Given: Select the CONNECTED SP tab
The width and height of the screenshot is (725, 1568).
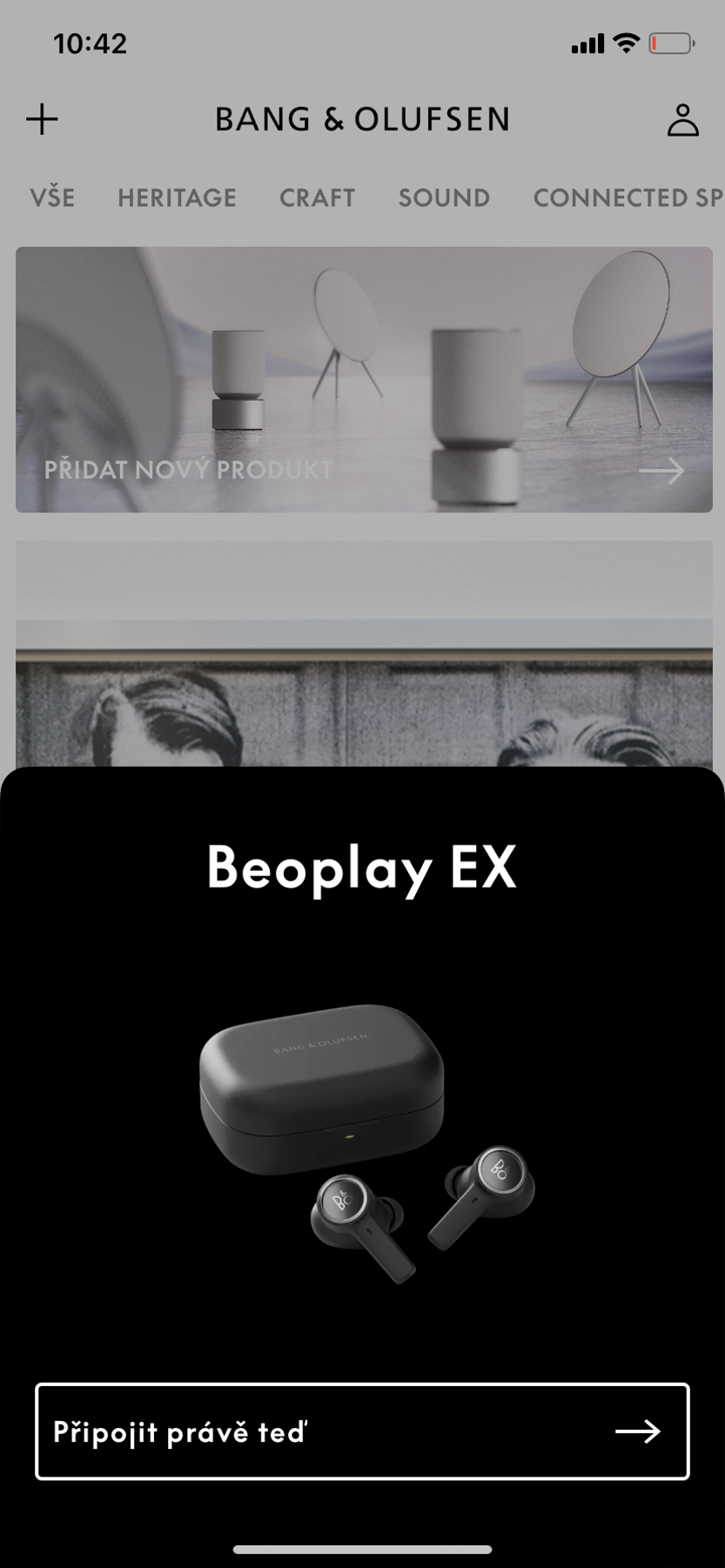Looking at the screenshot, I should click(627, 198).
